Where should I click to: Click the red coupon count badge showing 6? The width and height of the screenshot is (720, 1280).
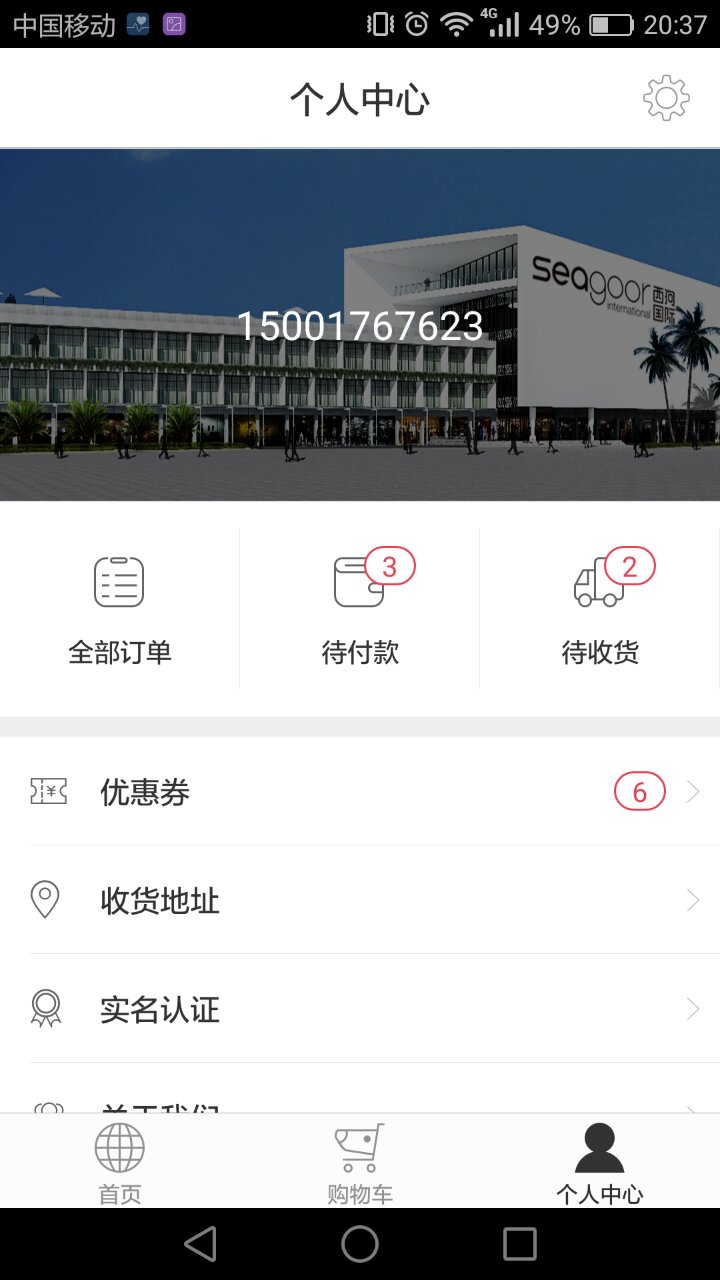(x=639, y=791)
